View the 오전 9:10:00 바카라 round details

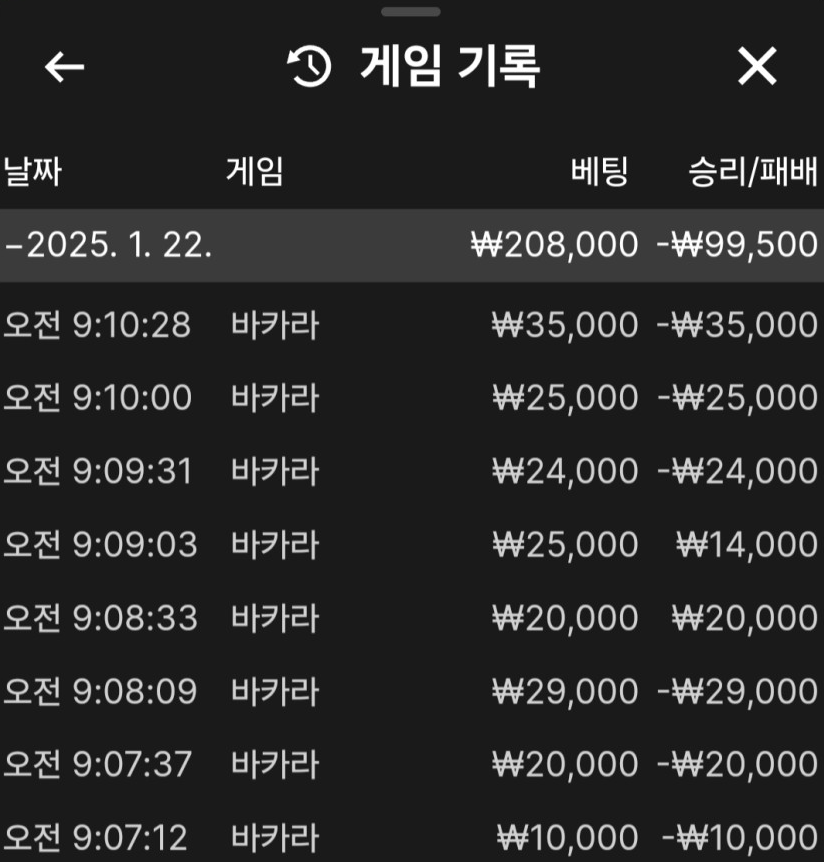click(x=411, y=398)
